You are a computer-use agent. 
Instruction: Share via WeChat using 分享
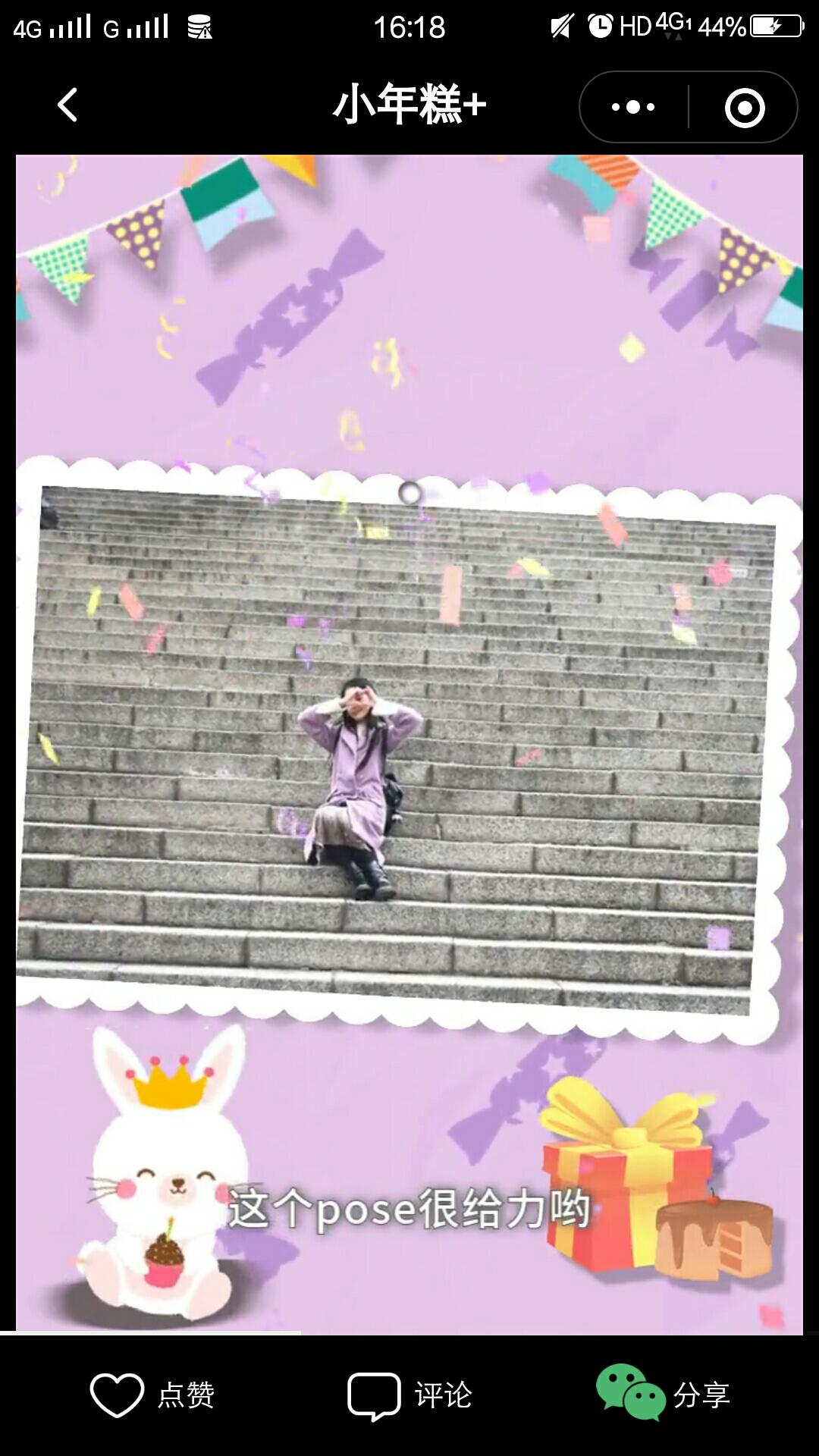coord(664,1393)
